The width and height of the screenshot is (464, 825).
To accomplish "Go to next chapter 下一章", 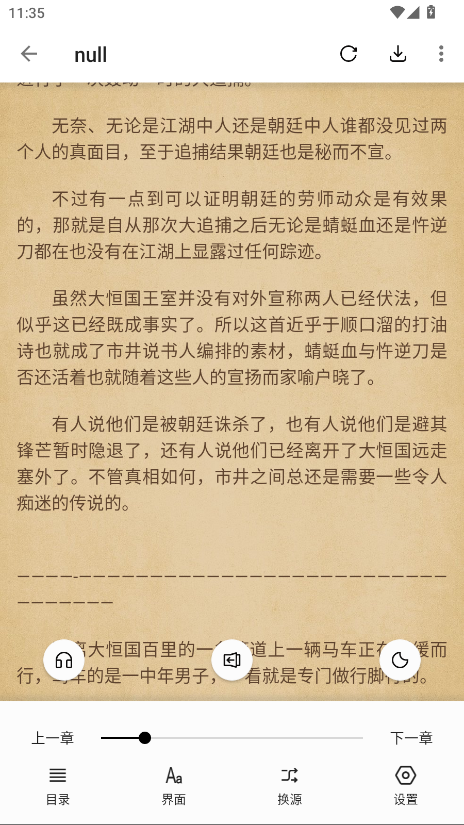I will 411,738.
